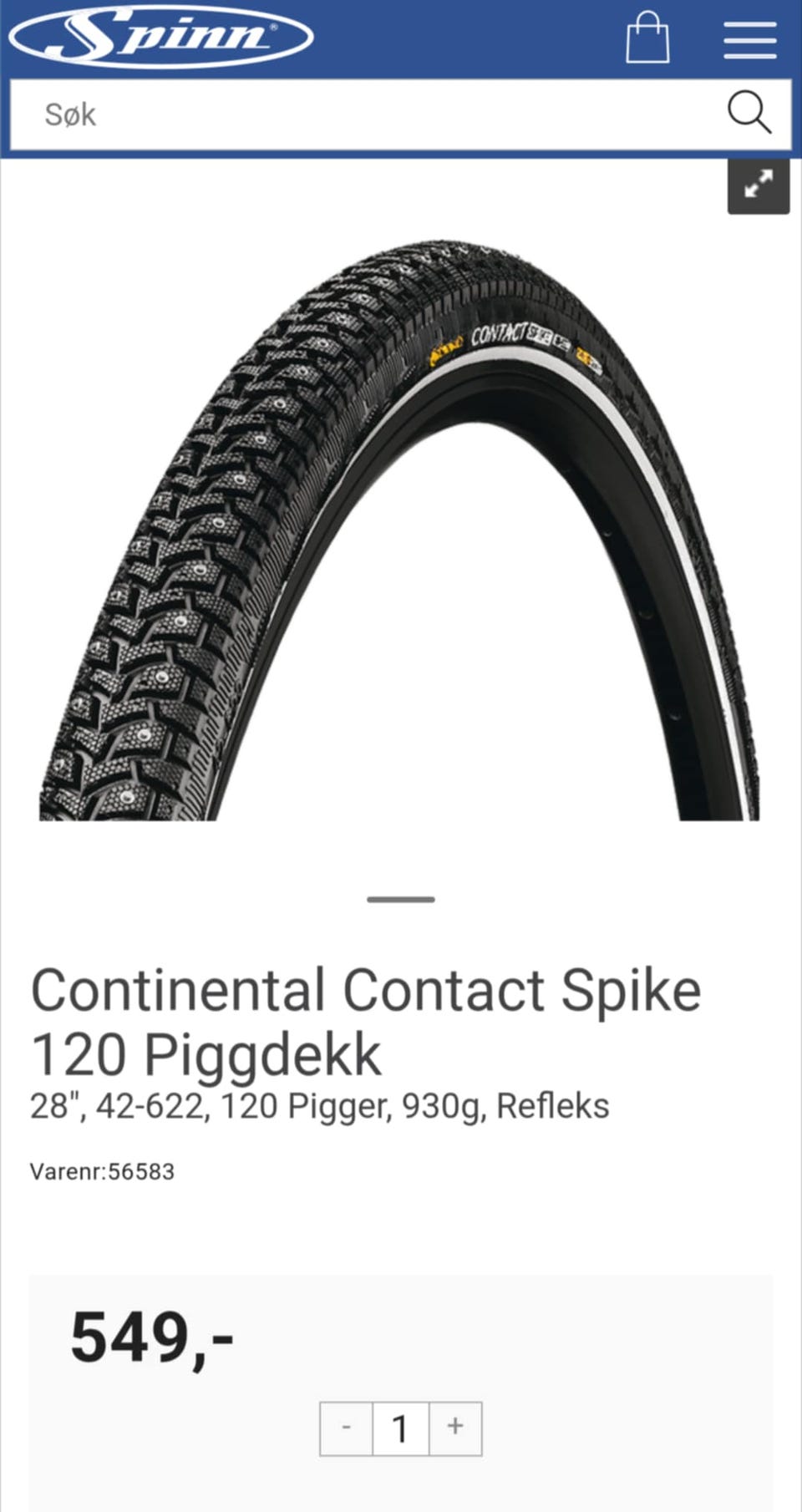Tap the magnifying glass search icon
Screen dimensions: 802x1512
pos(749,113)
